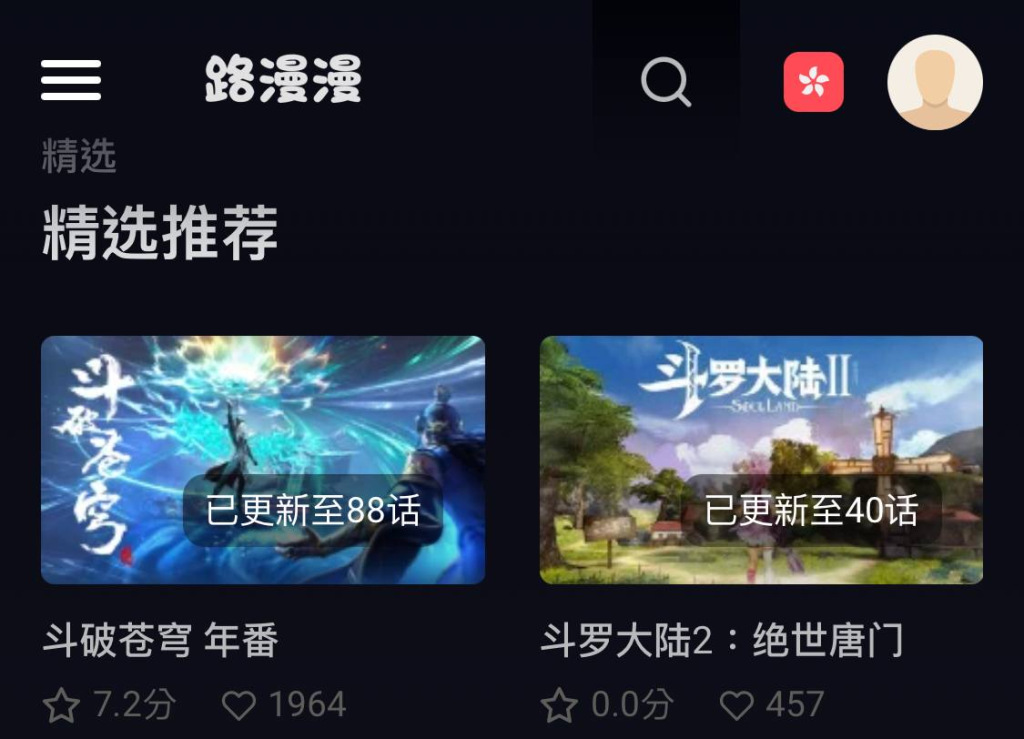Image resolution: width=1024 pixels, height=739 pixels.
Task: Tap 路漫漫 app title to go home
Action: (x=283, y=80)
